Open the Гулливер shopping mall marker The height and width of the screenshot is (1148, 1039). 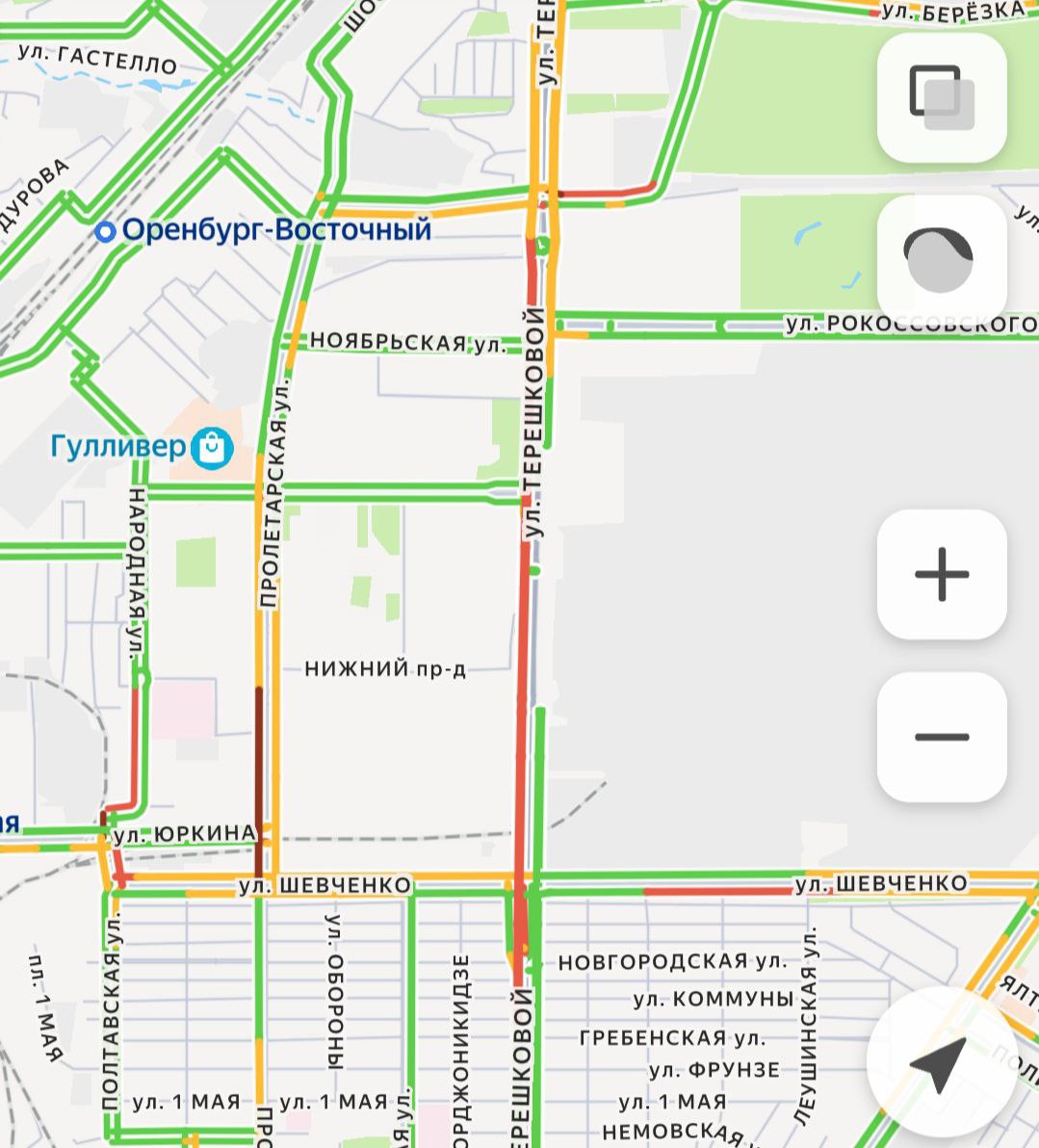coord(212,448)
